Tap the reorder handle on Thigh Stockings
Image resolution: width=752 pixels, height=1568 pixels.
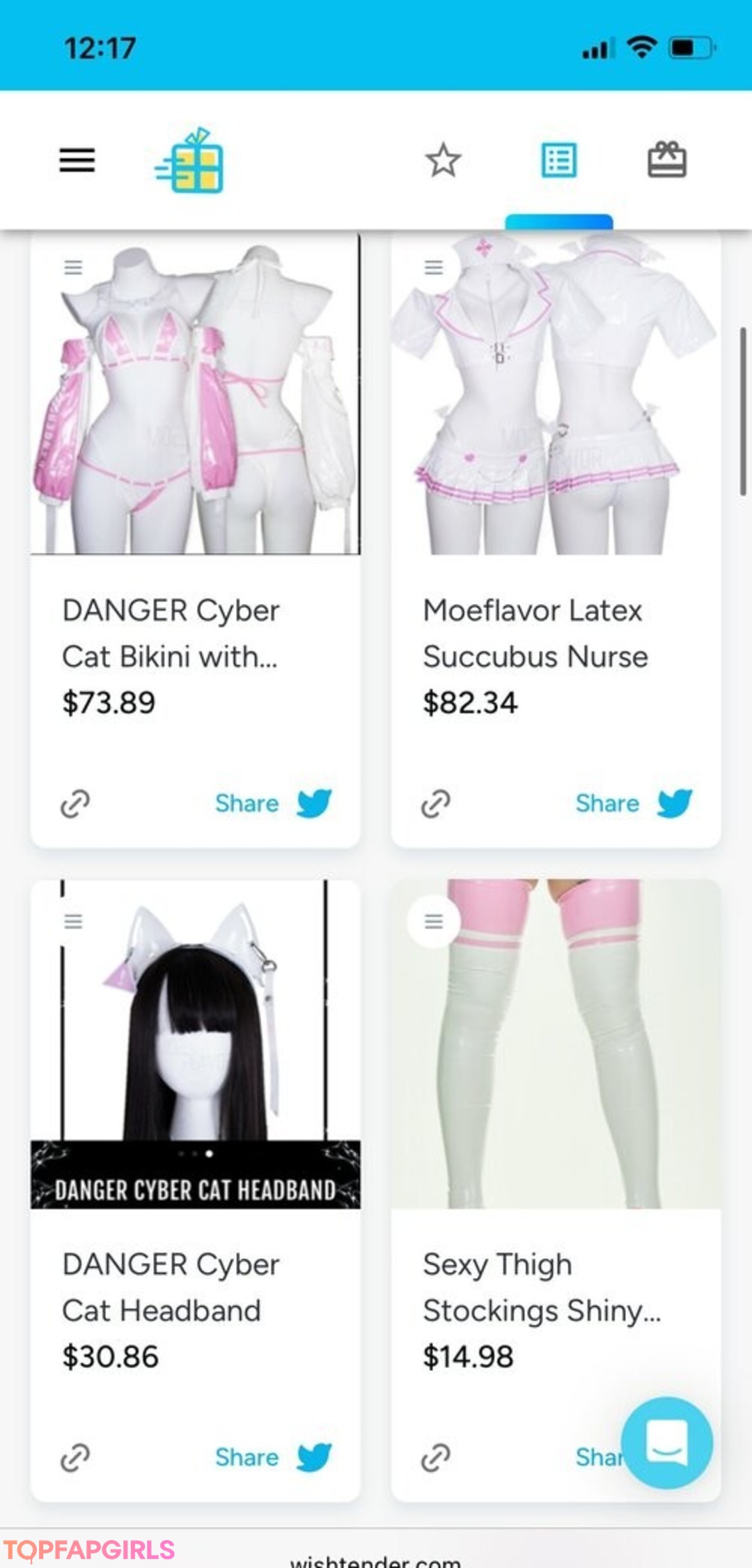(434, 922)
